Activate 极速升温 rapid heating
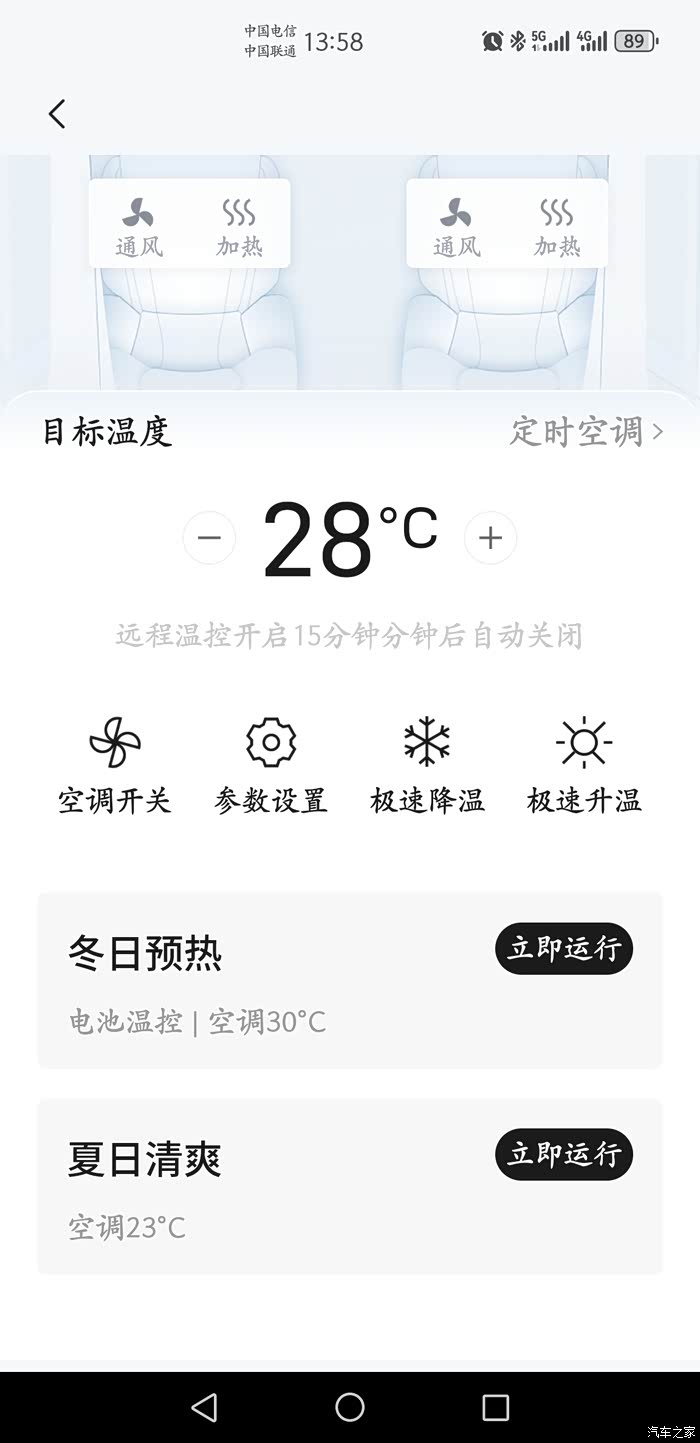Image resolution: width=700 pixels, height=1443 pixels. pos(584,765)
